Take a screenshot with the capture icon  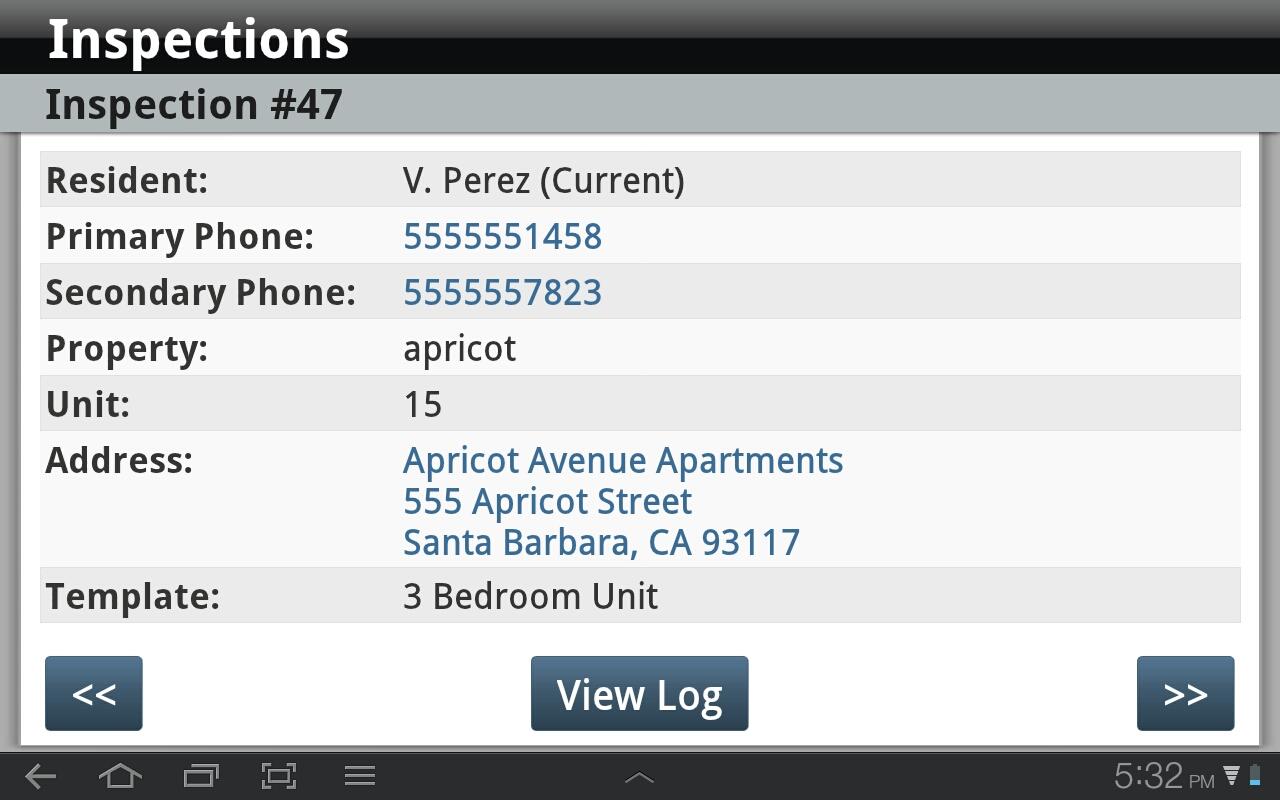pyautogui.click(x=279, y=776)
